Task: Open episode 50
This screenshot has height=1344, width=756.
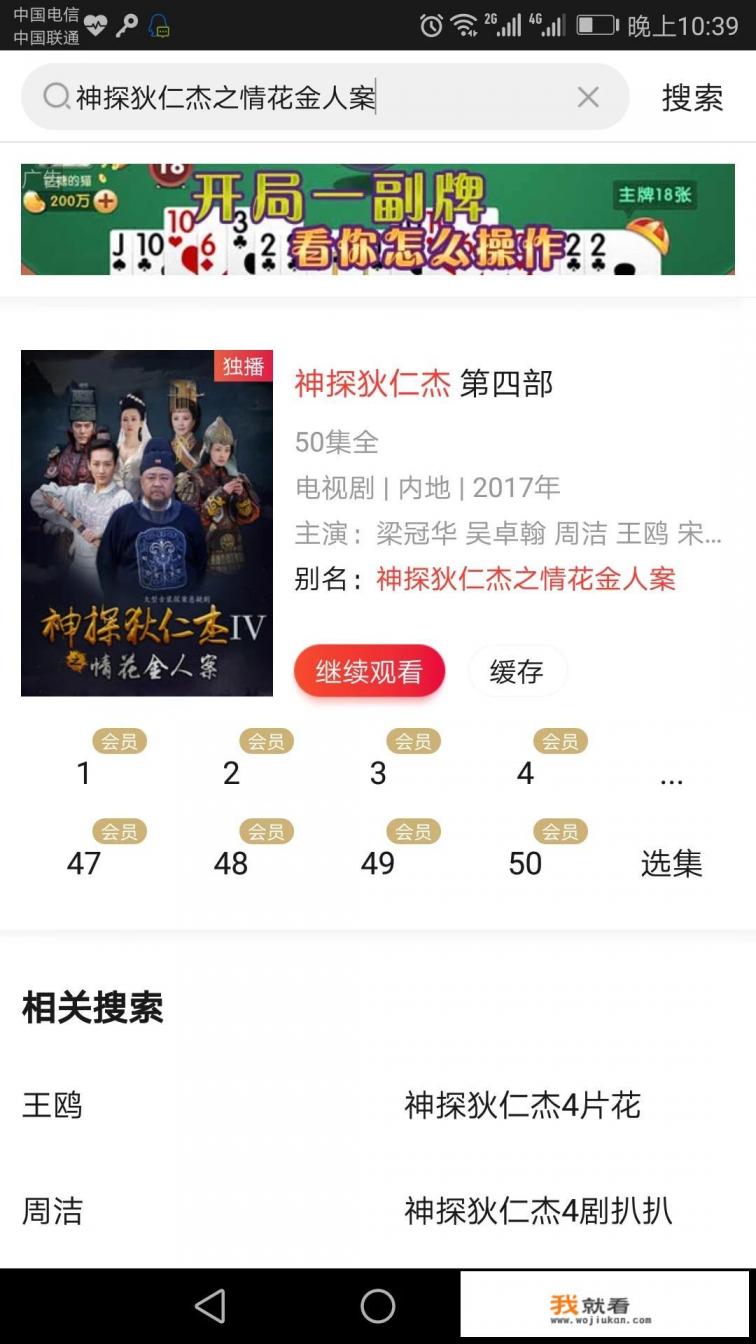Action: (x=525, y=863)
